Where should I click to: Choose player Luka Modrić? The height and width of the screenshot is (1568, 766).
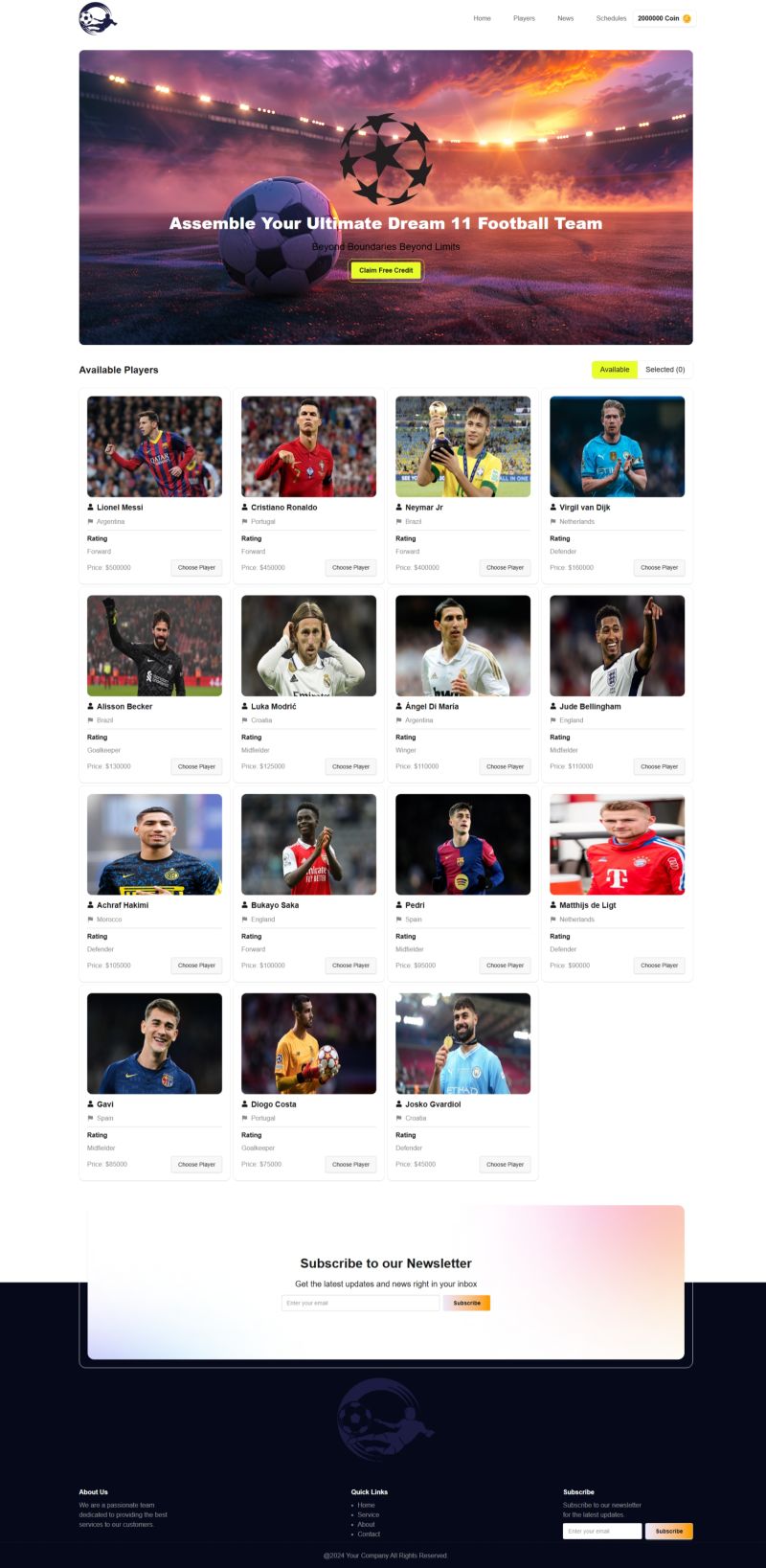[x=350, y=766]
